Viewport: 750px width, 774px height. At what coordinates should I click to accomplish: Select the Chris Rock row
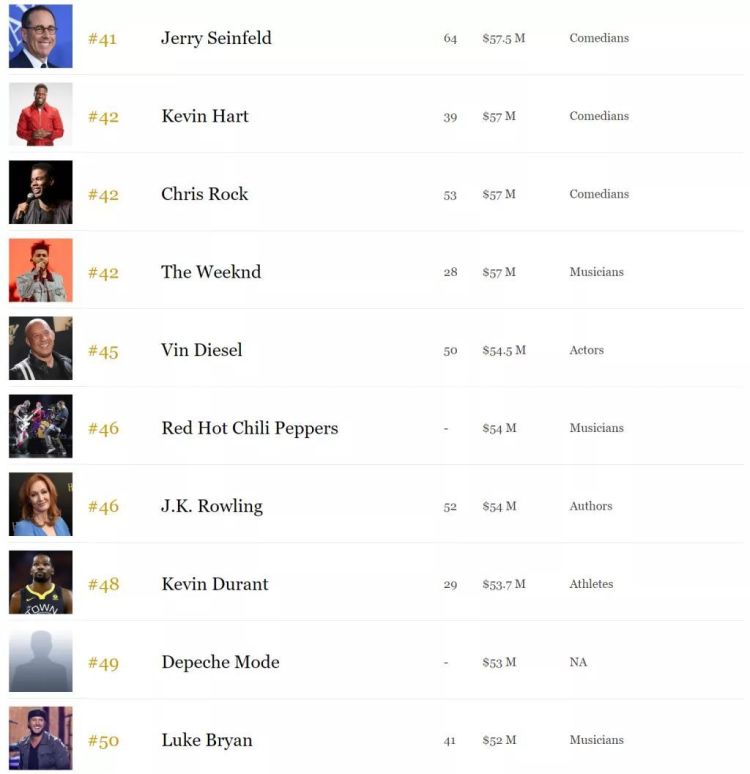click(x=204, y=194)
